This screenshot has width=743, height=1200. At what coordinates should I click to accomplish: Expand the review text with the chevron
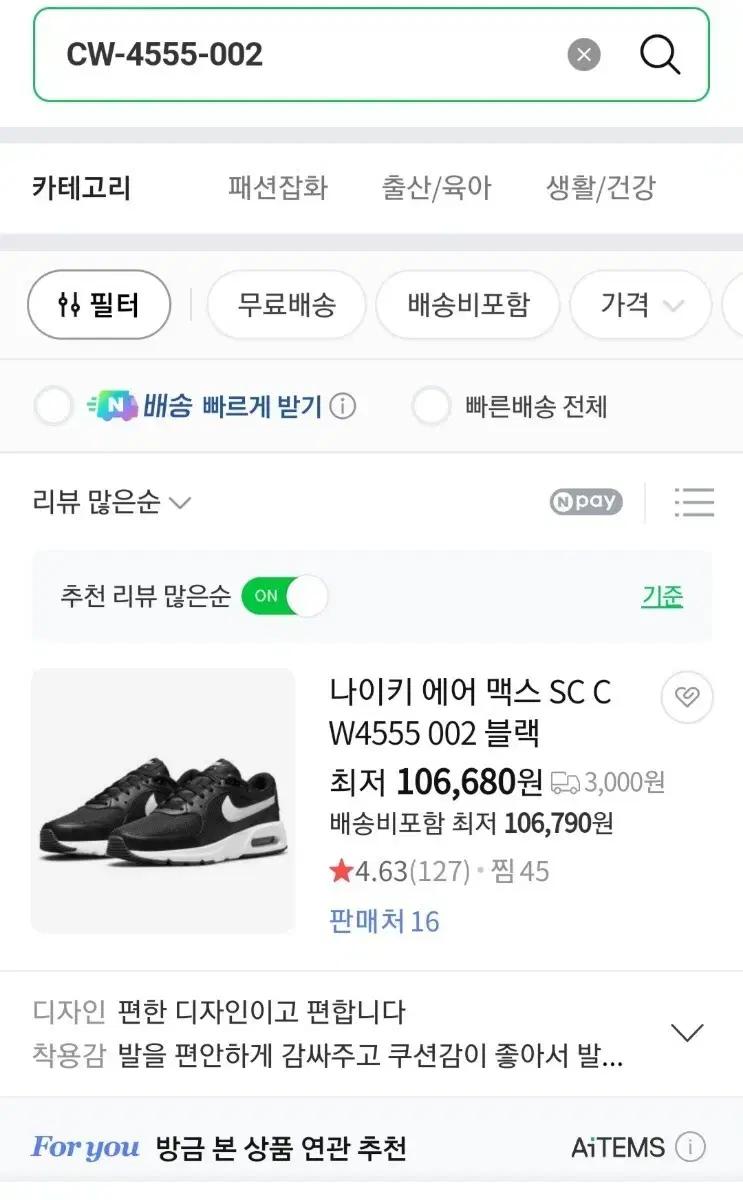687,1031
